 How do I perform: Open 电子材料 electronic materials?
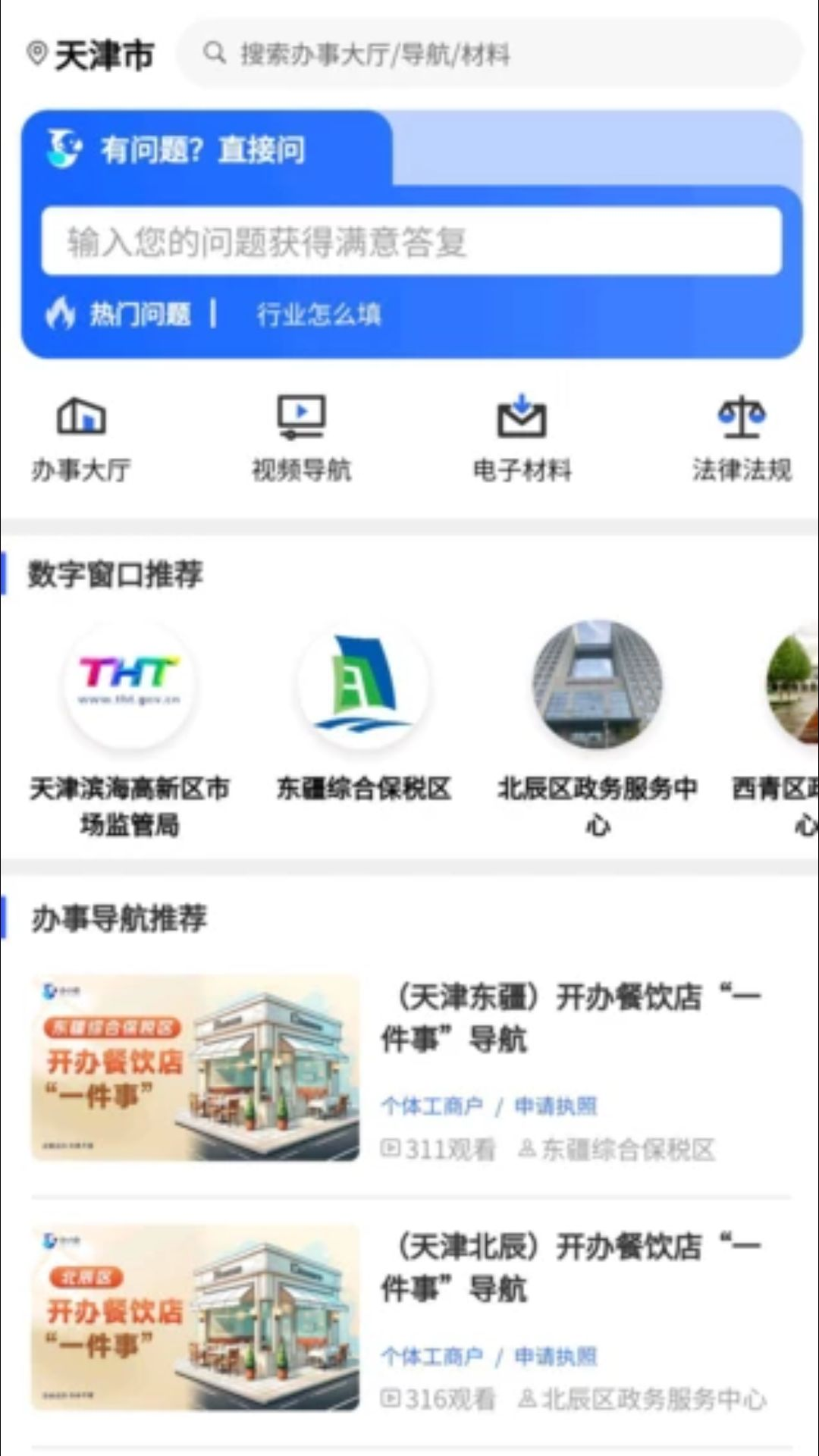[522, 438]
